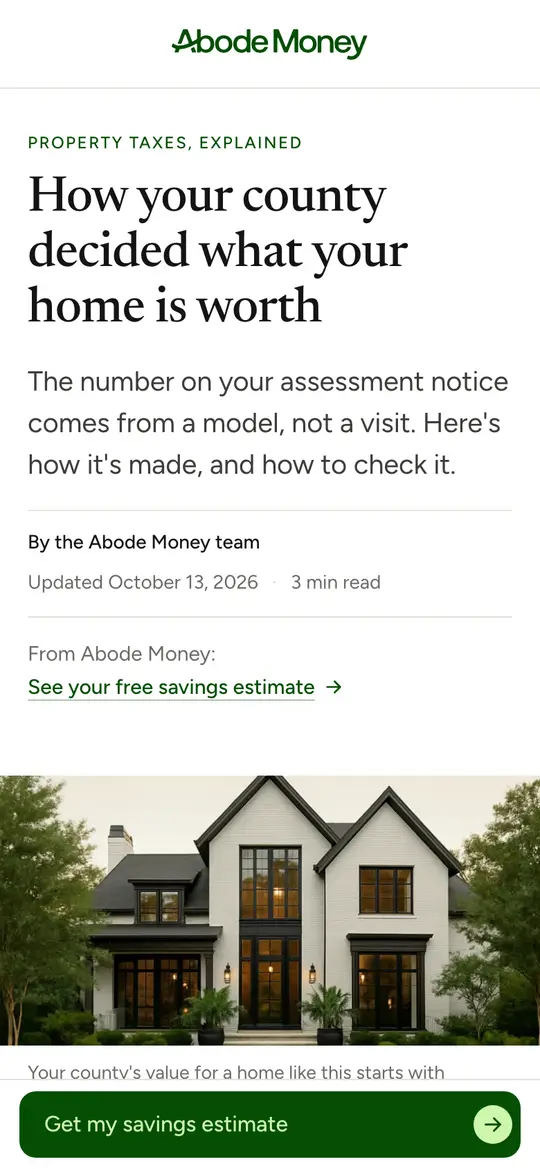
Task: Open the free savings estimate link
Action: click(x=184, y=687)
